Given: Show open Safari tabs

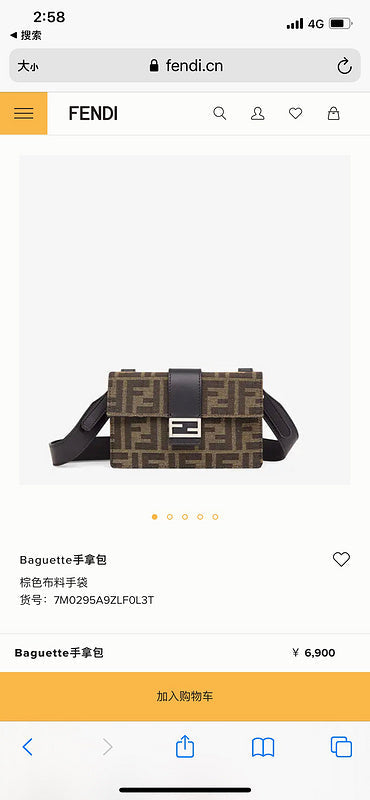Looking at the screenshot, I should pyautogui.click(x=341, y=747).
